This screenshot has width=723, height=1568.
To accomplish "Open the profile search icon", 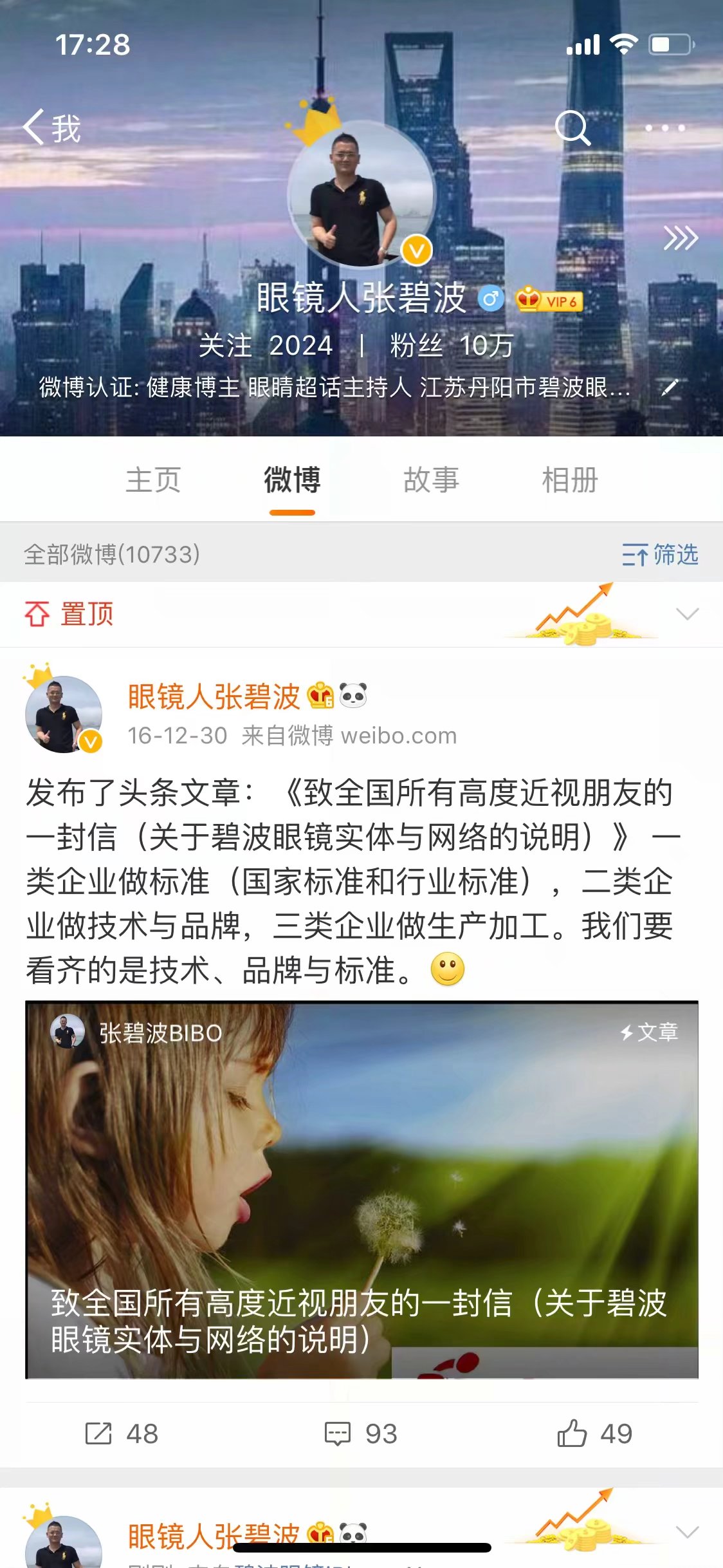I will 572,128.
